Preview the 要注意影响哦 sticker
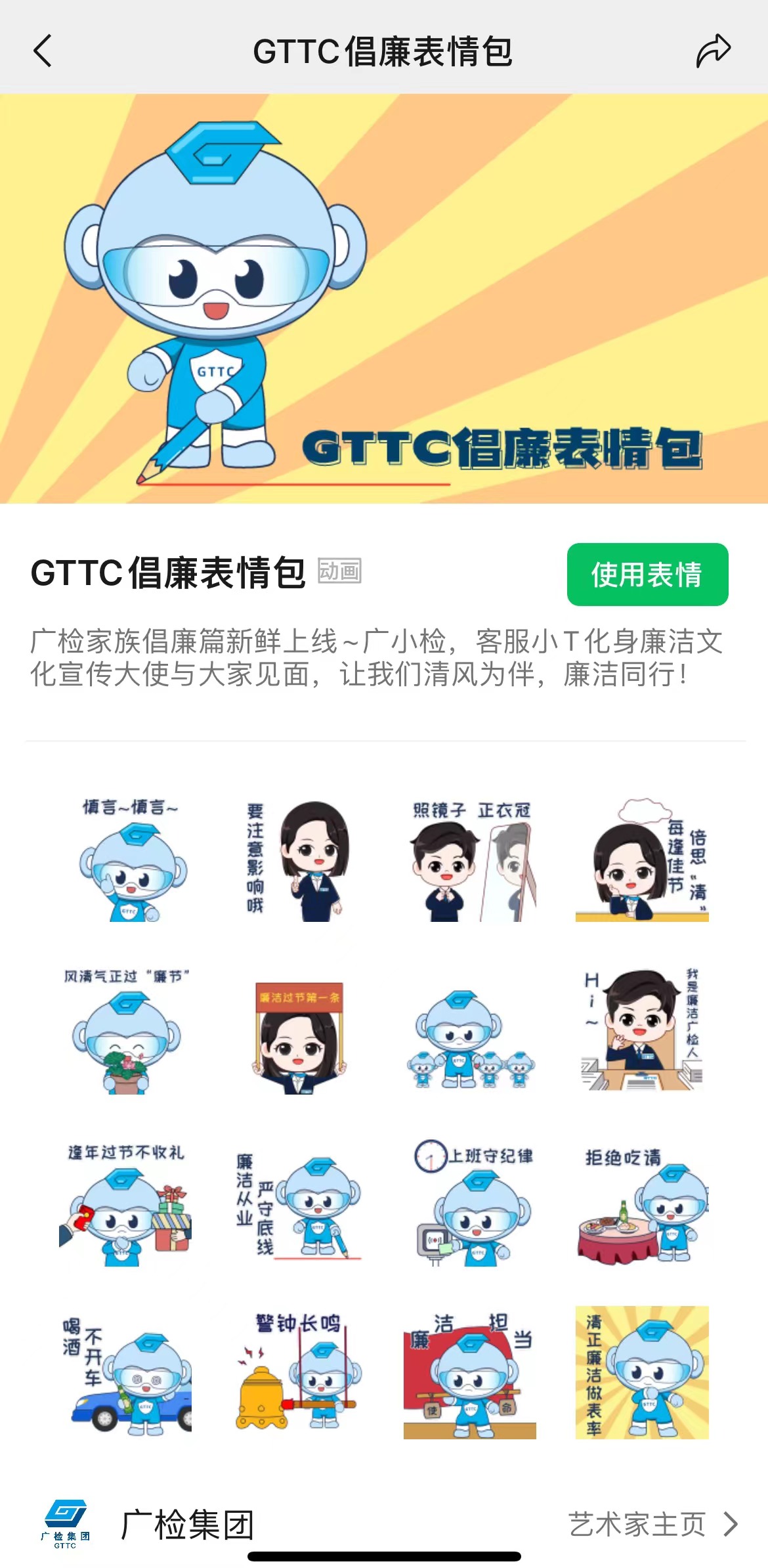Image resolution: width=768 pixels, height=1568 pixels. tap(298, 860)
